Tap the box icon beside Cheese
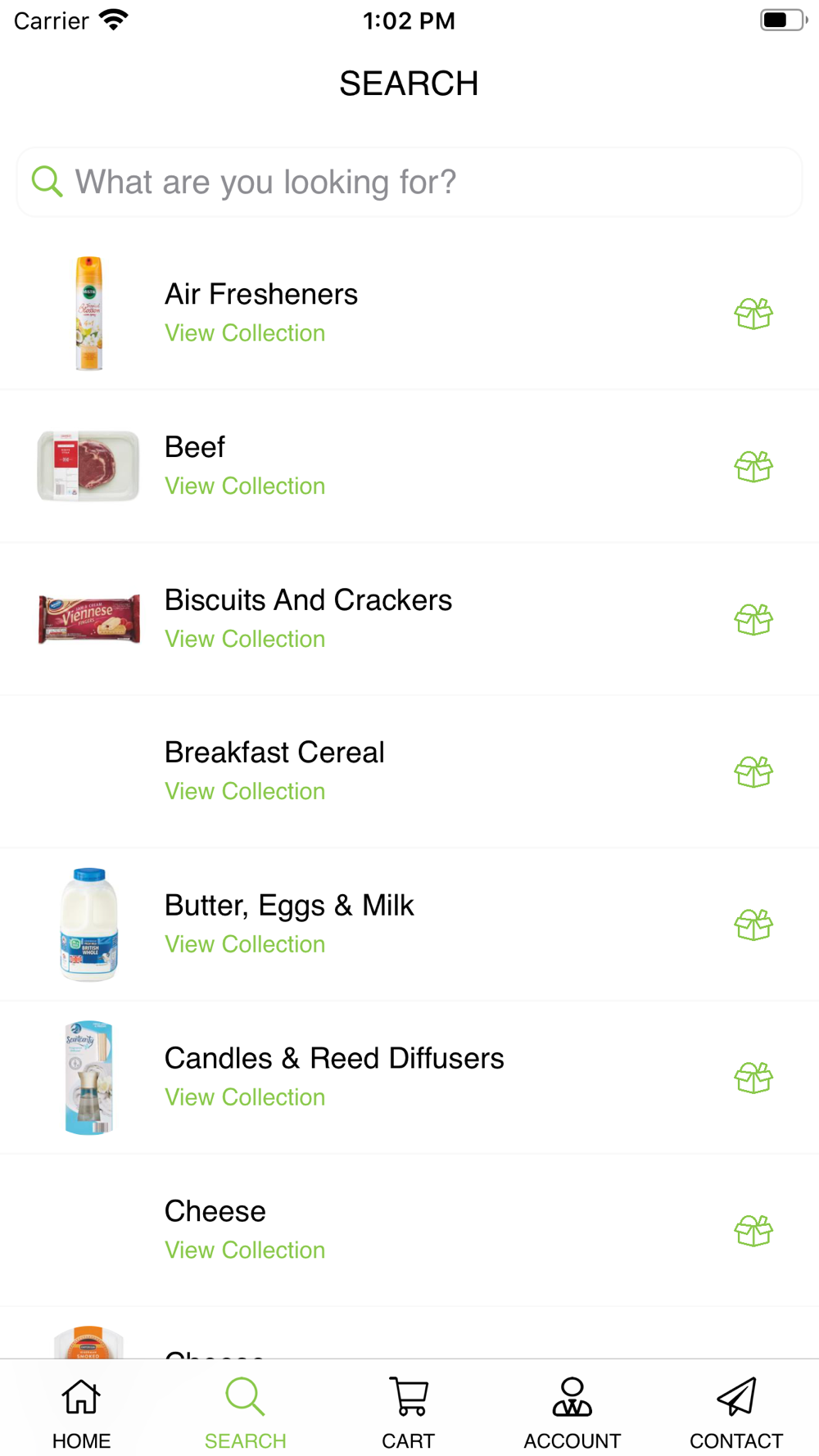819x1456 pixels. (x=753, y=1230)
